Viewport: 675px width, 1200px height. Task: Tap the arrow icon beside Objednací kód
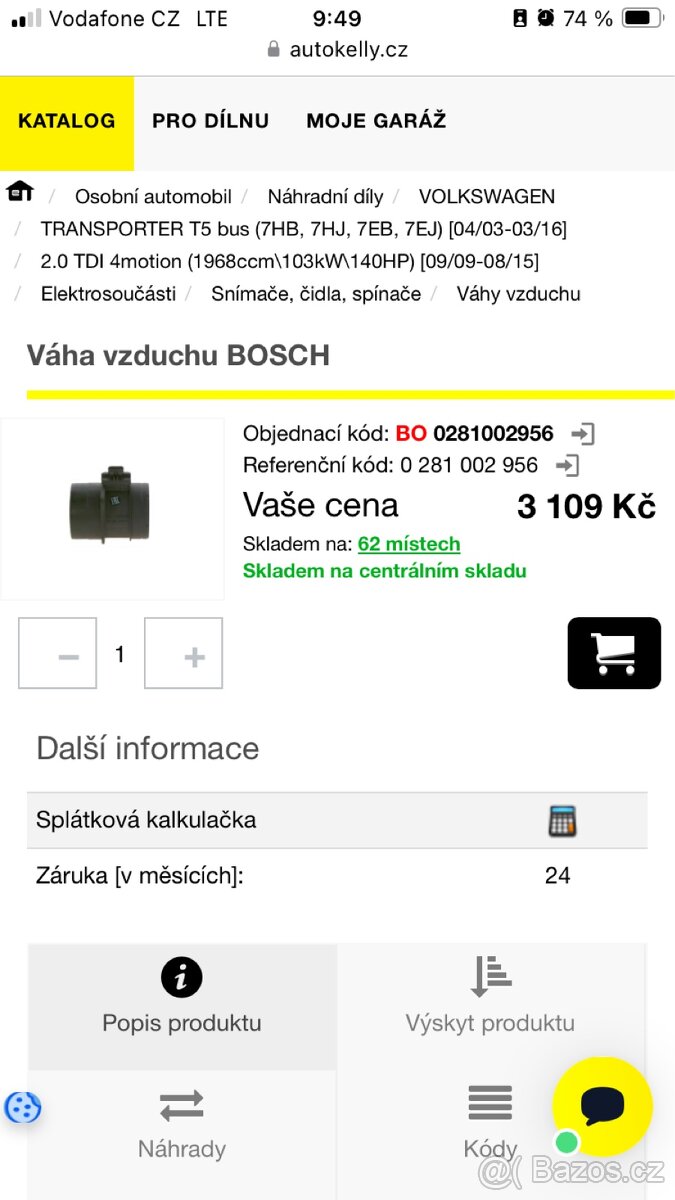click(x=582, y=434)
